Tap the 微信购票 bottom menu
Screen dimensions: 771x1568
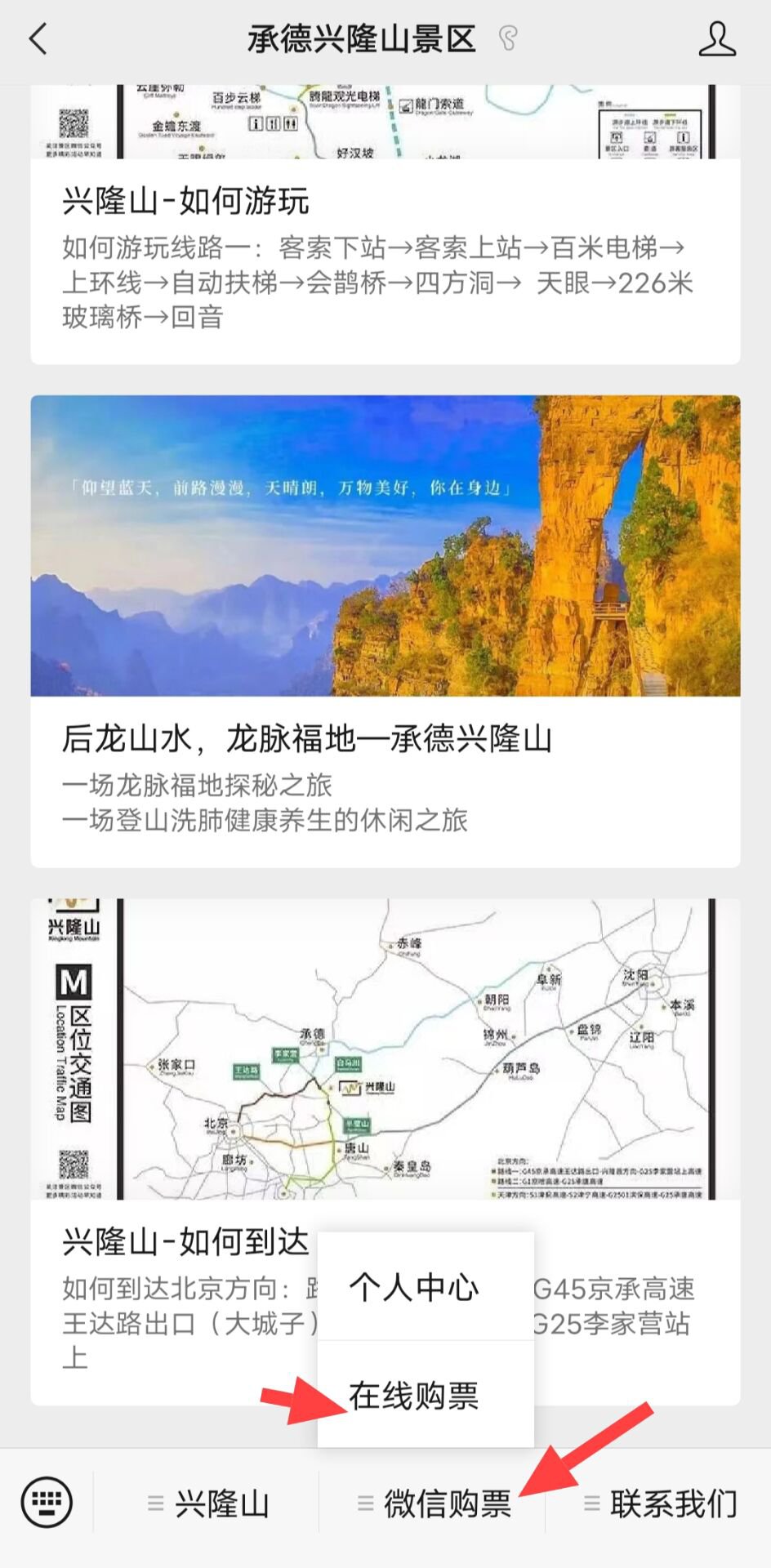point(434,1503)
